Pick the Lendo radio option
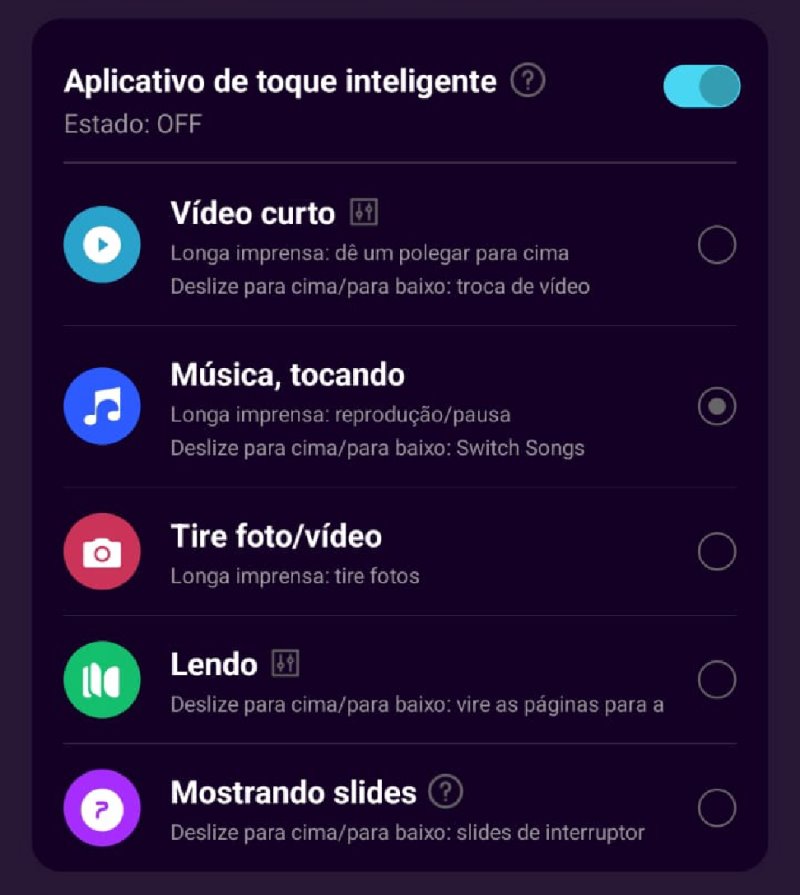This screenshot has height=895, width=800. [716, 680]
